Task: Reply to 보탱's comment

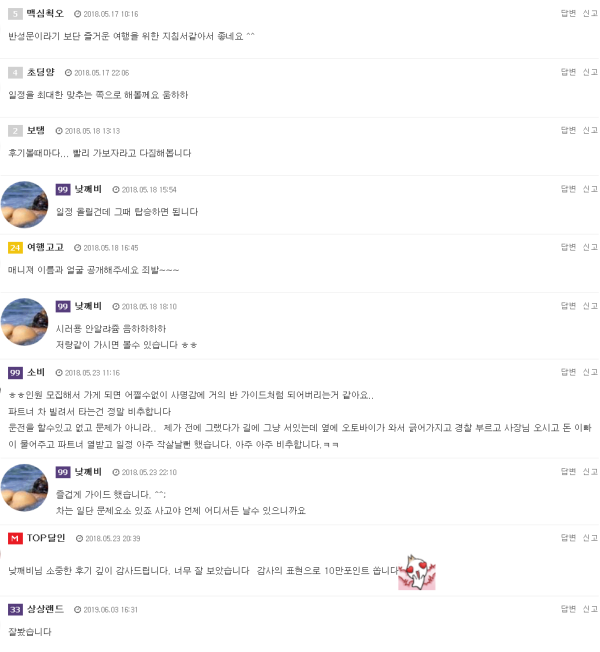Action: tap(567, 130)
